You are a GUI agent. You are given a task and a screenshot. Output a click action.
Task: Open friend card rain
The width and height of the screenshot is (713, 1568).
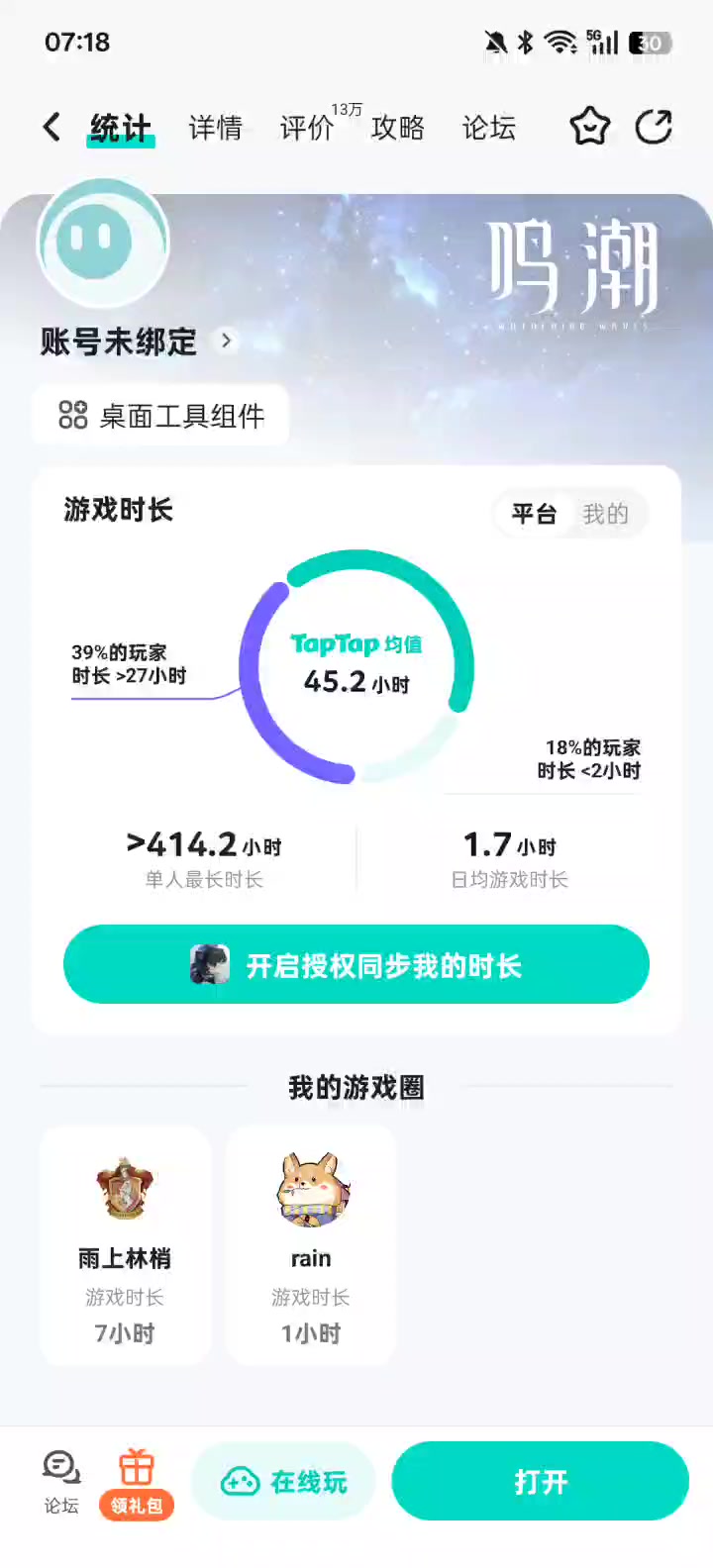(311, 1245)
